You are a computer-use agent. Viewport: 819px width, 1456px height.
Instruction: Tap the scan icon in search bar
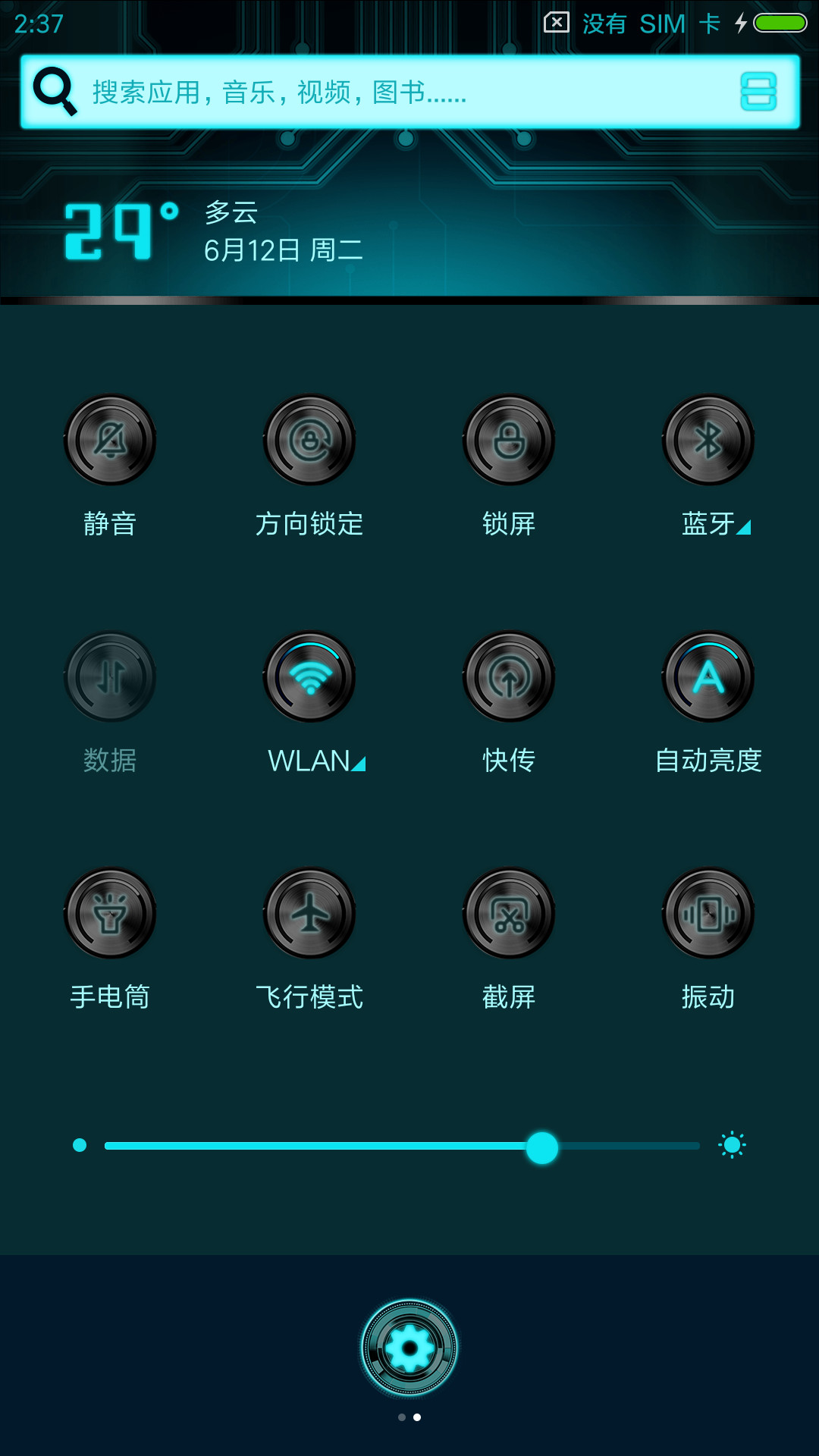pos(758,92)
